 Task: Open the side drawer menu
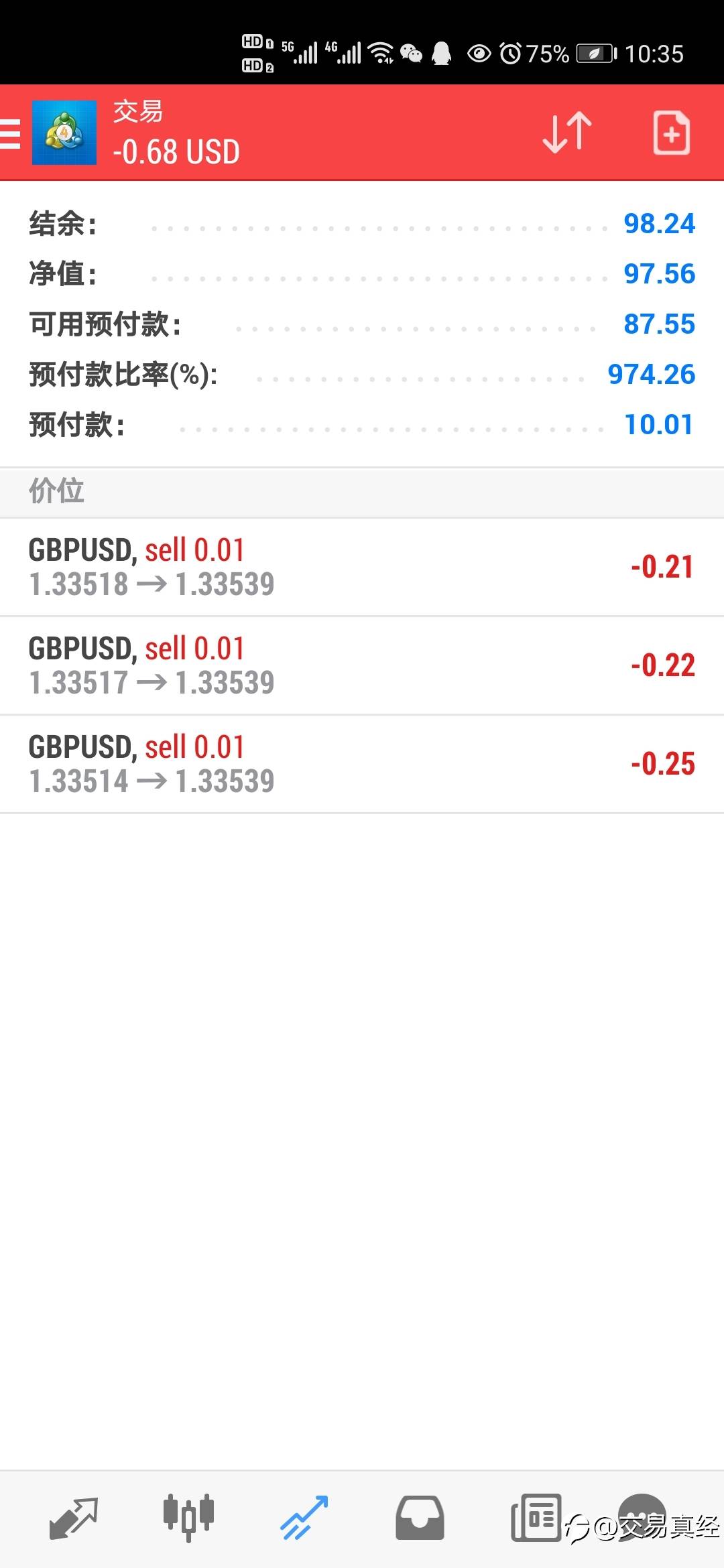tap(11, 133)
